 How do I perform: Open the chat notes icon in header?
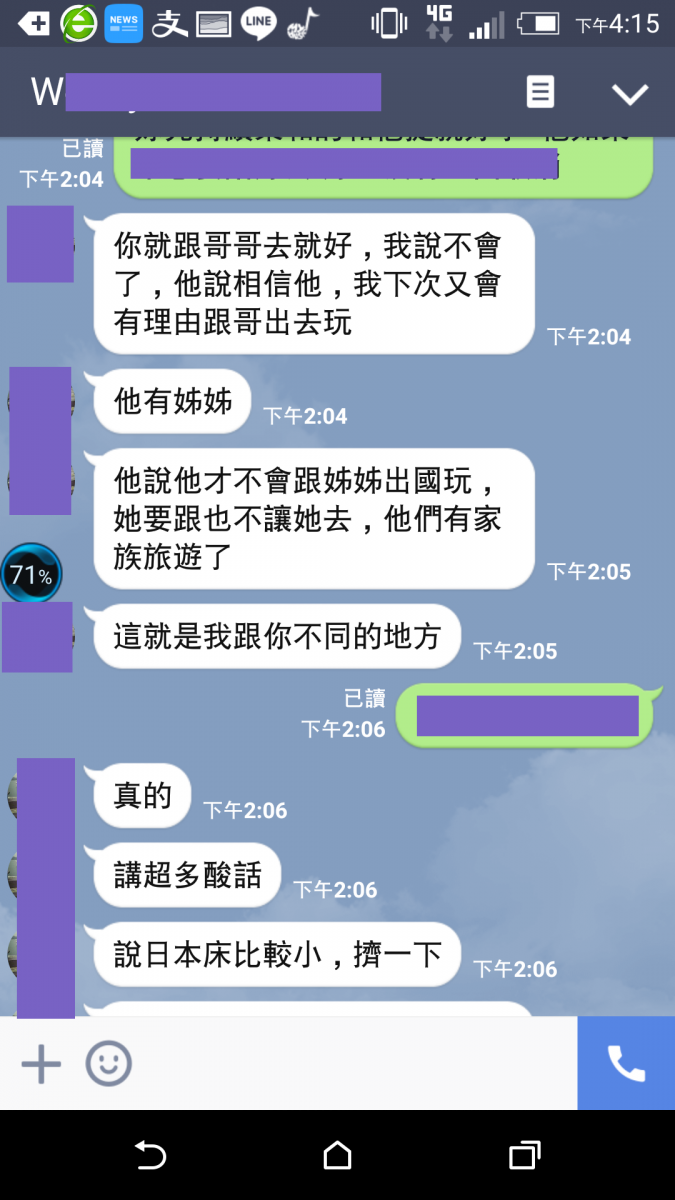tap(540, 92)
